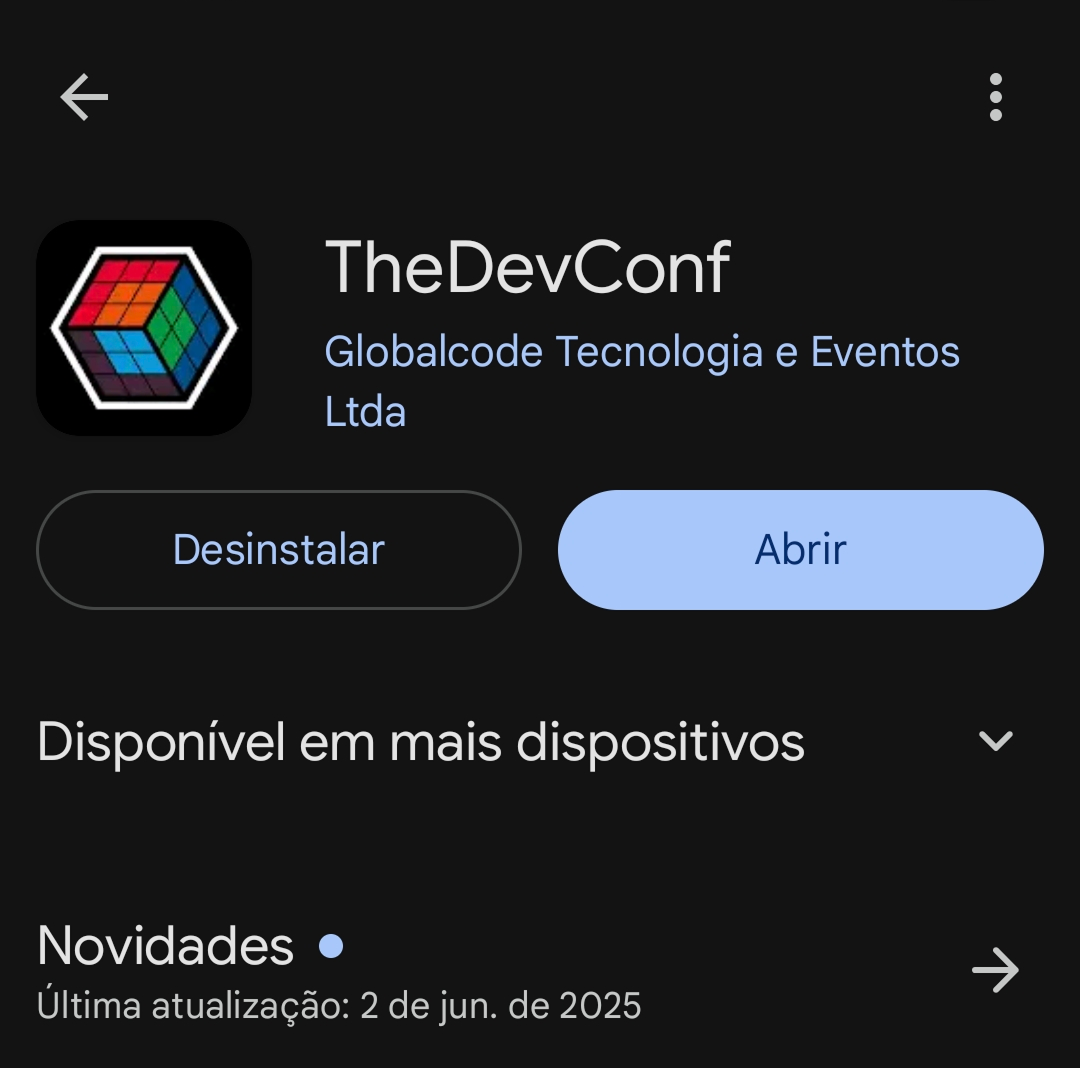This screenshot has height=1068, width=1080.
Task: Open the app with Abrir
Action: coord(800,550)
